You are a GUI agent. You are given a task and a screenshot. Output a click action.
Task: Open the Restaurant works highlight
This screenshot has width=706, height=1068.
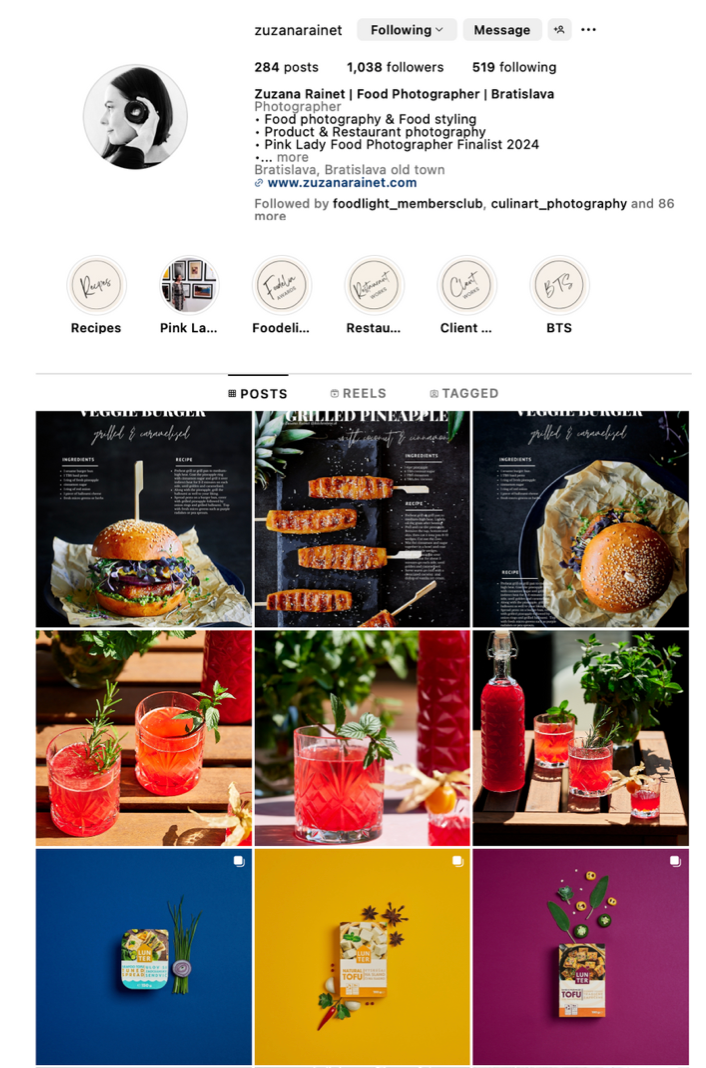point(374,286)
